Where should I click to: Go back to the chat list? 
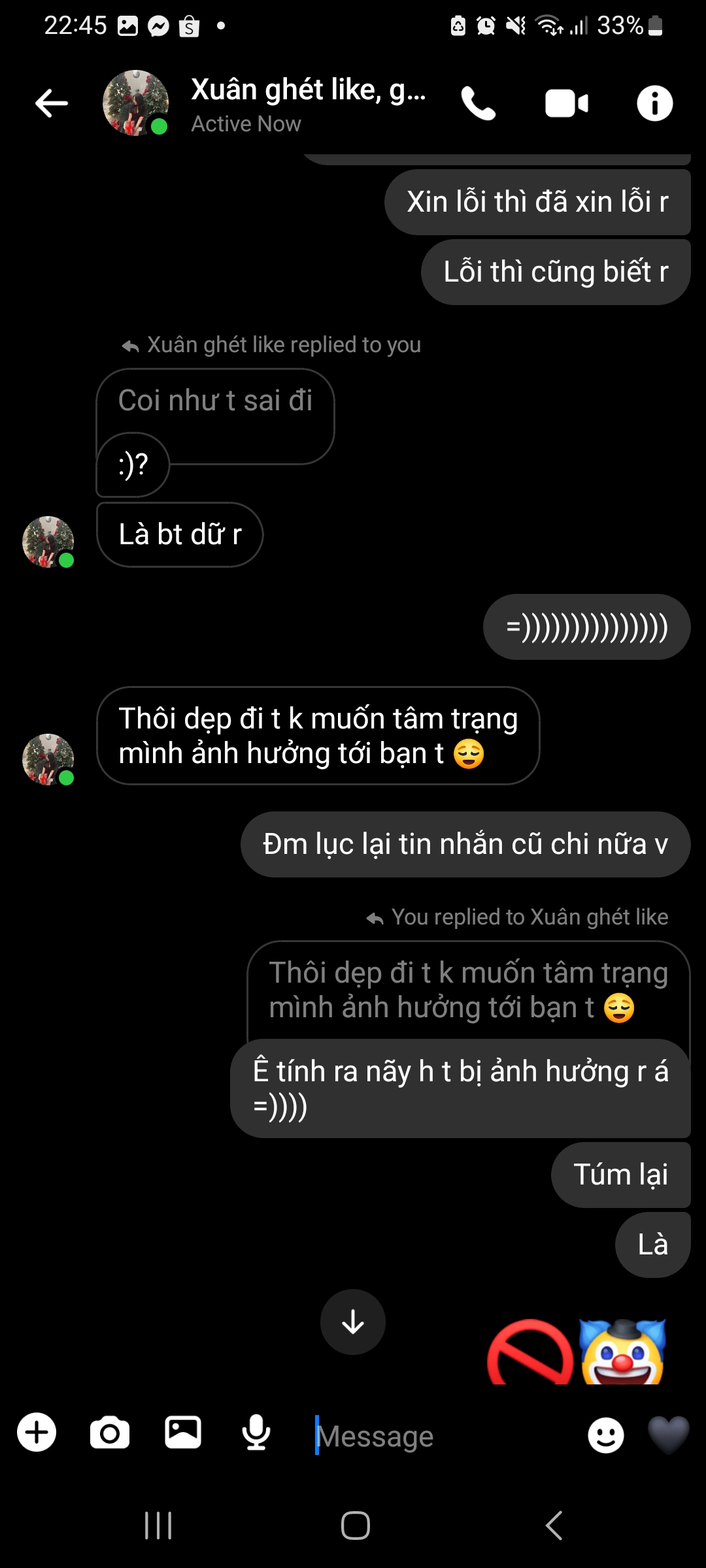click(x=51, y=103)
